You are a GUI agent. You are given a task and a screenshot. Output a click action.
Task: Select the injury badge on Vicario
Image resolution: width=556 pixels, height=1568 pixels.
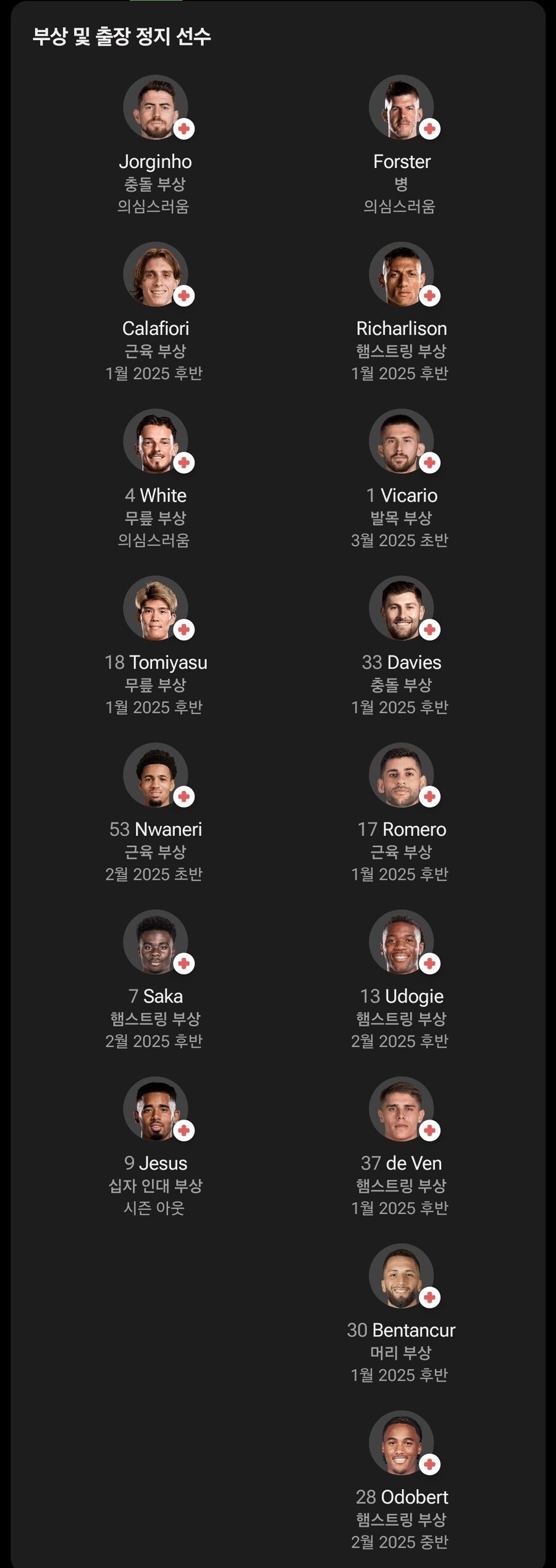pos(430,463)
